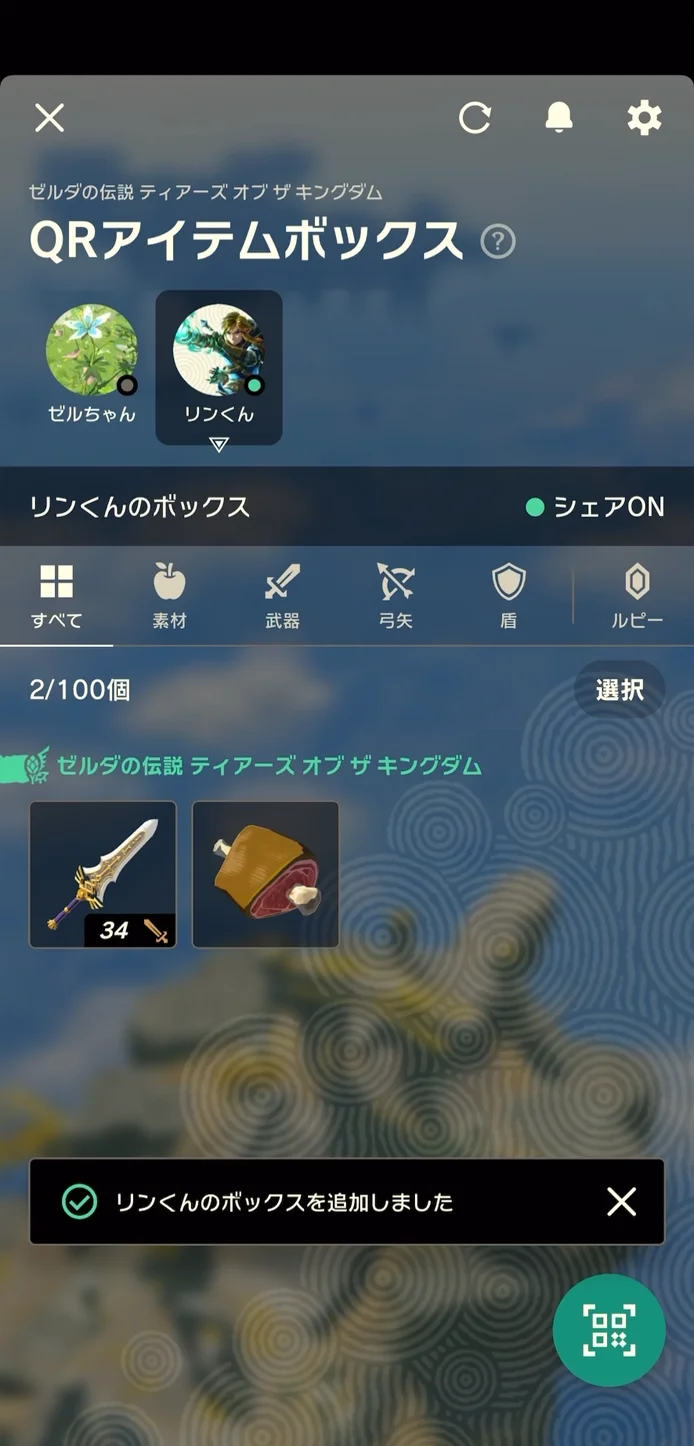Open the notifications bell
The height and width of the screenshot is (1446, 694).
(x=559, y=118)
